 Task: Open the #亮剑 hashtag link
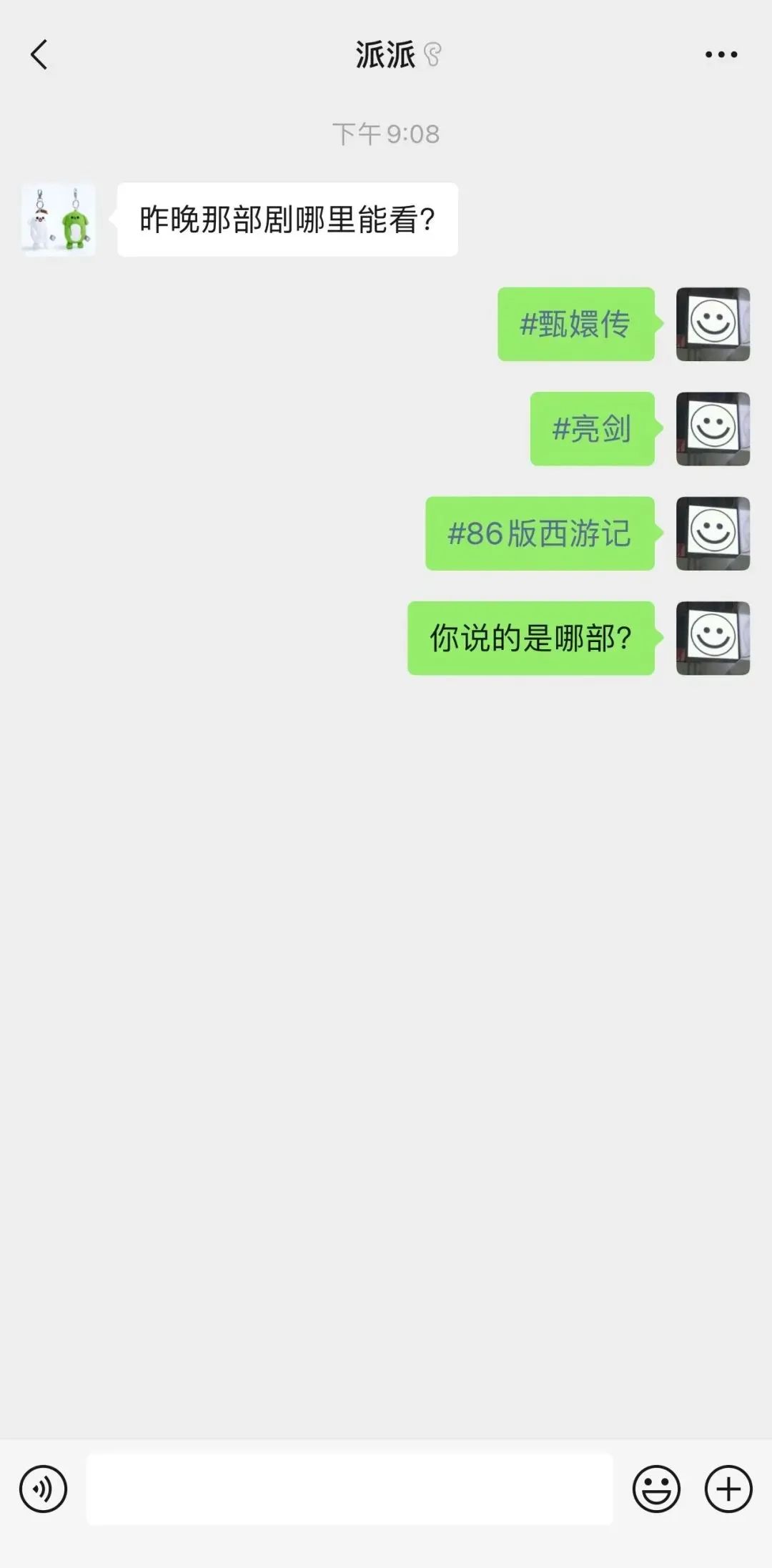[592, 429]
